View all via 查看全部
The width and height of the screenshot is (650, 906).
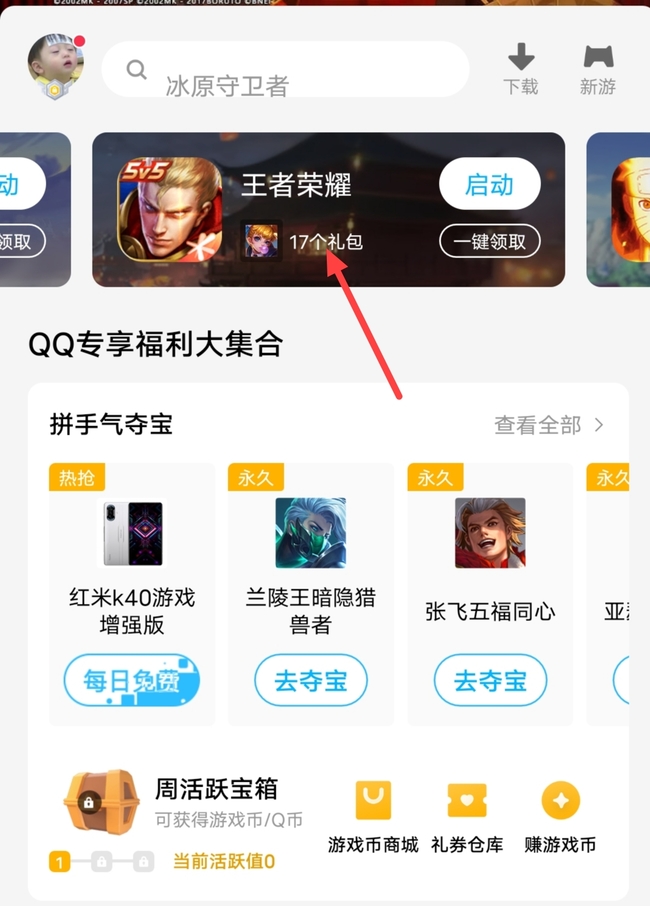pos(549,425)
